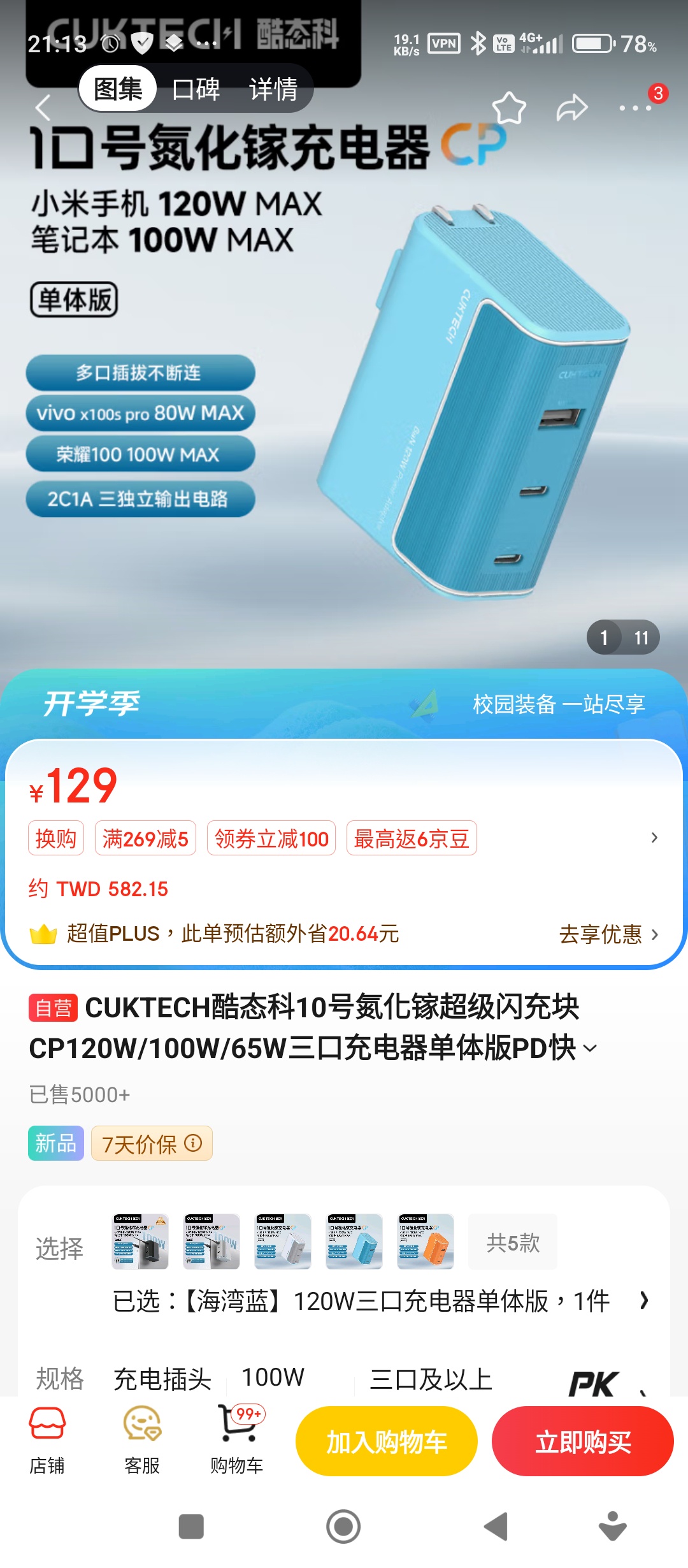This screenshot has height=1568, width=688.
Task: Buy now with 立即购买
Action: coord(582,1441)
